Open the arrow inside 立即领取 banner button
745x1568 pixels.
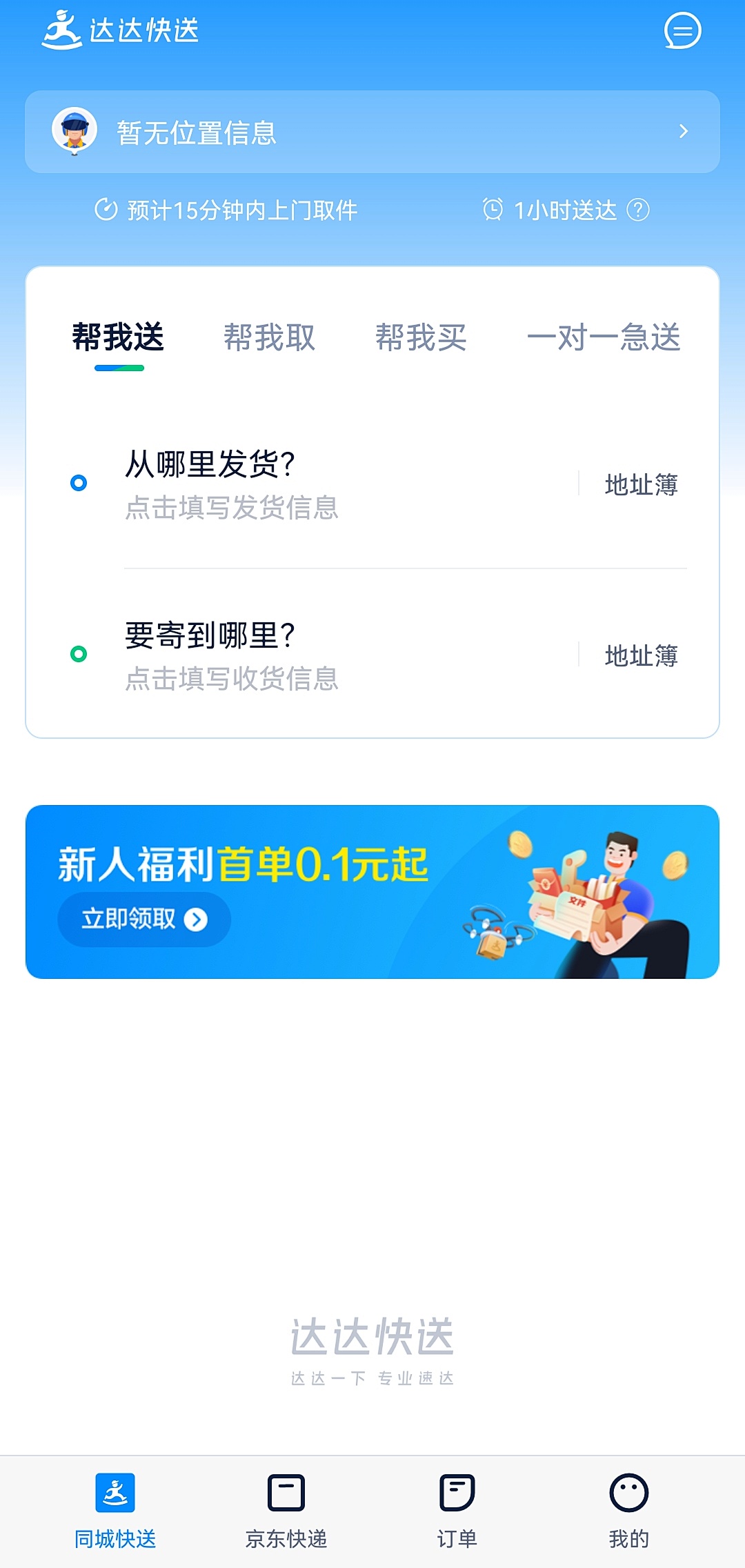(x=195, y=920)
